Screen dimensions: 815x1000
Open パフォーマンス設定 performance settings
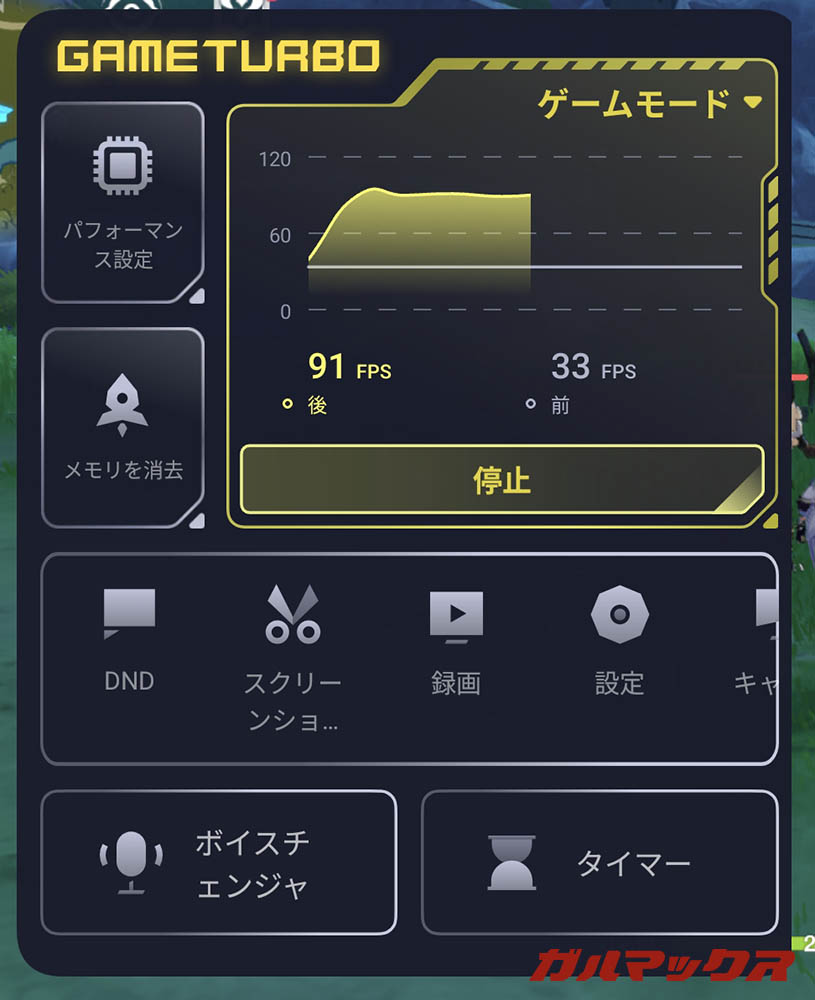tap(123, 202)
